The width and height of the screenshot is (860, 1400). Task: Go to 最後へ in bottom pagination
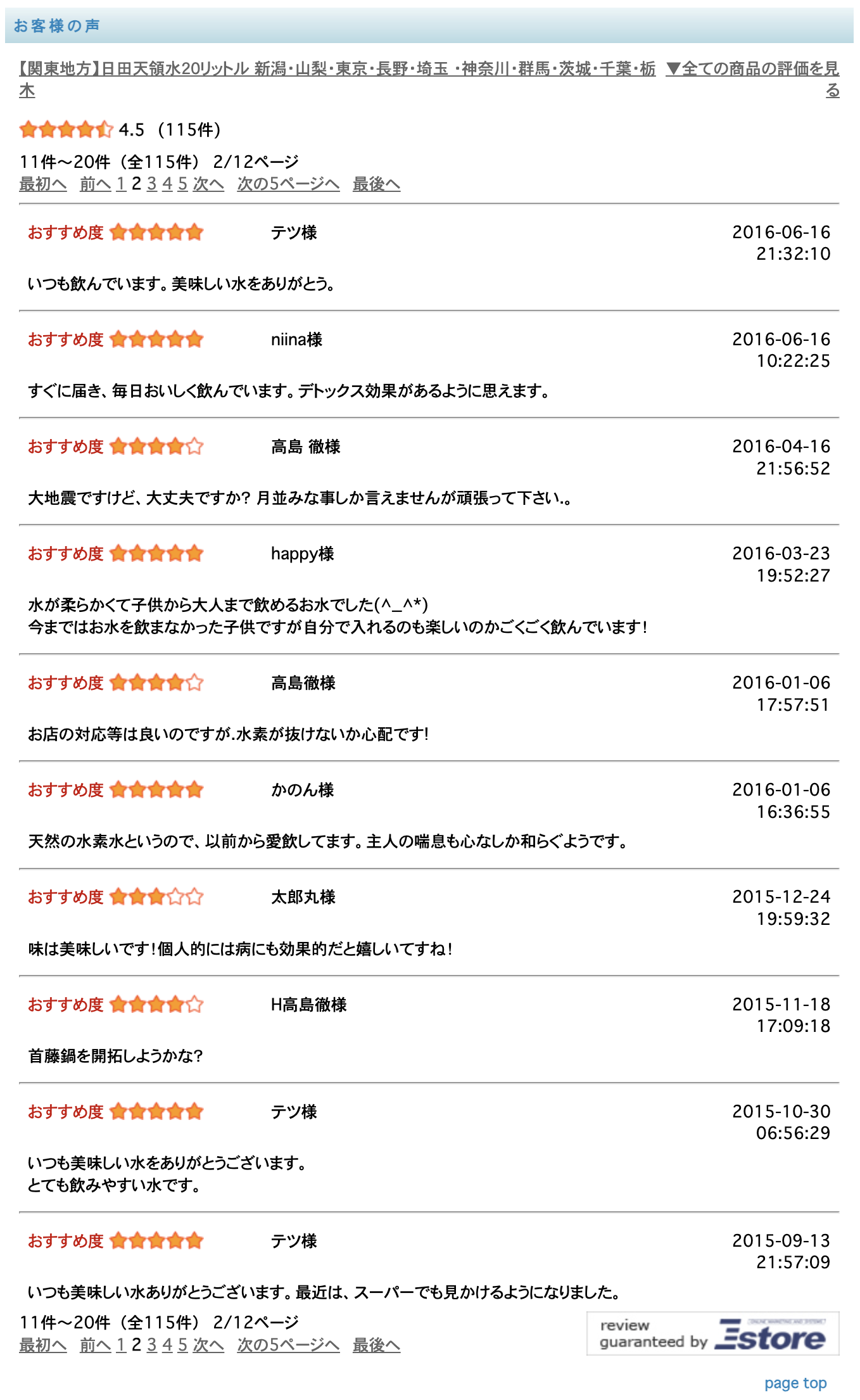(376, 1346)
